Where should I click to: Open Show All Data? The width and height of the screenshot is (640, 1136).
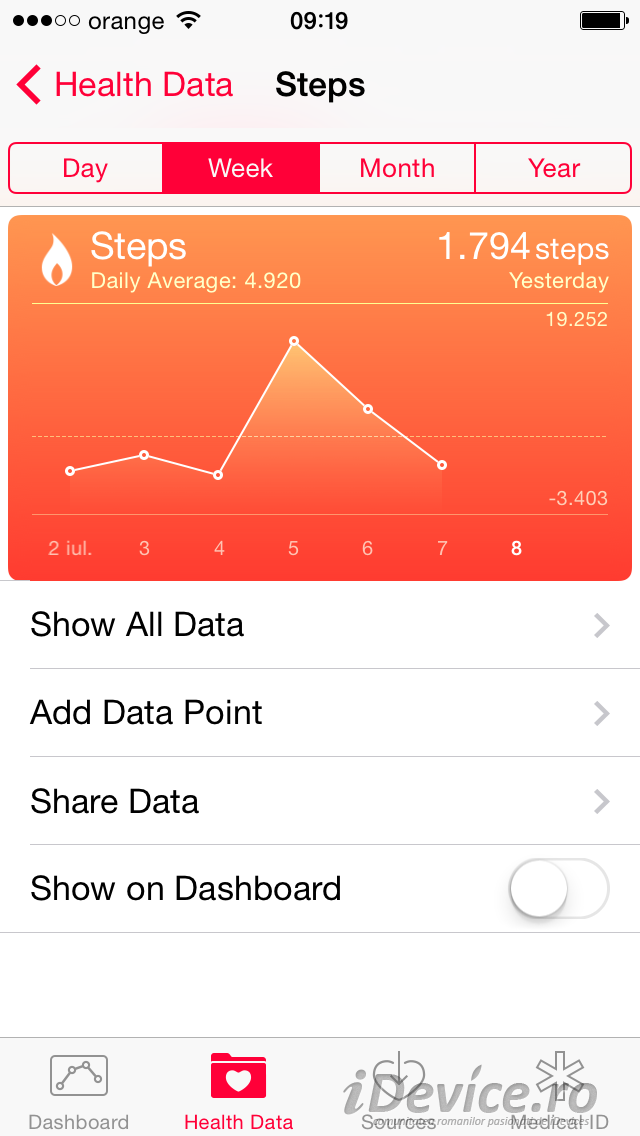320,625
